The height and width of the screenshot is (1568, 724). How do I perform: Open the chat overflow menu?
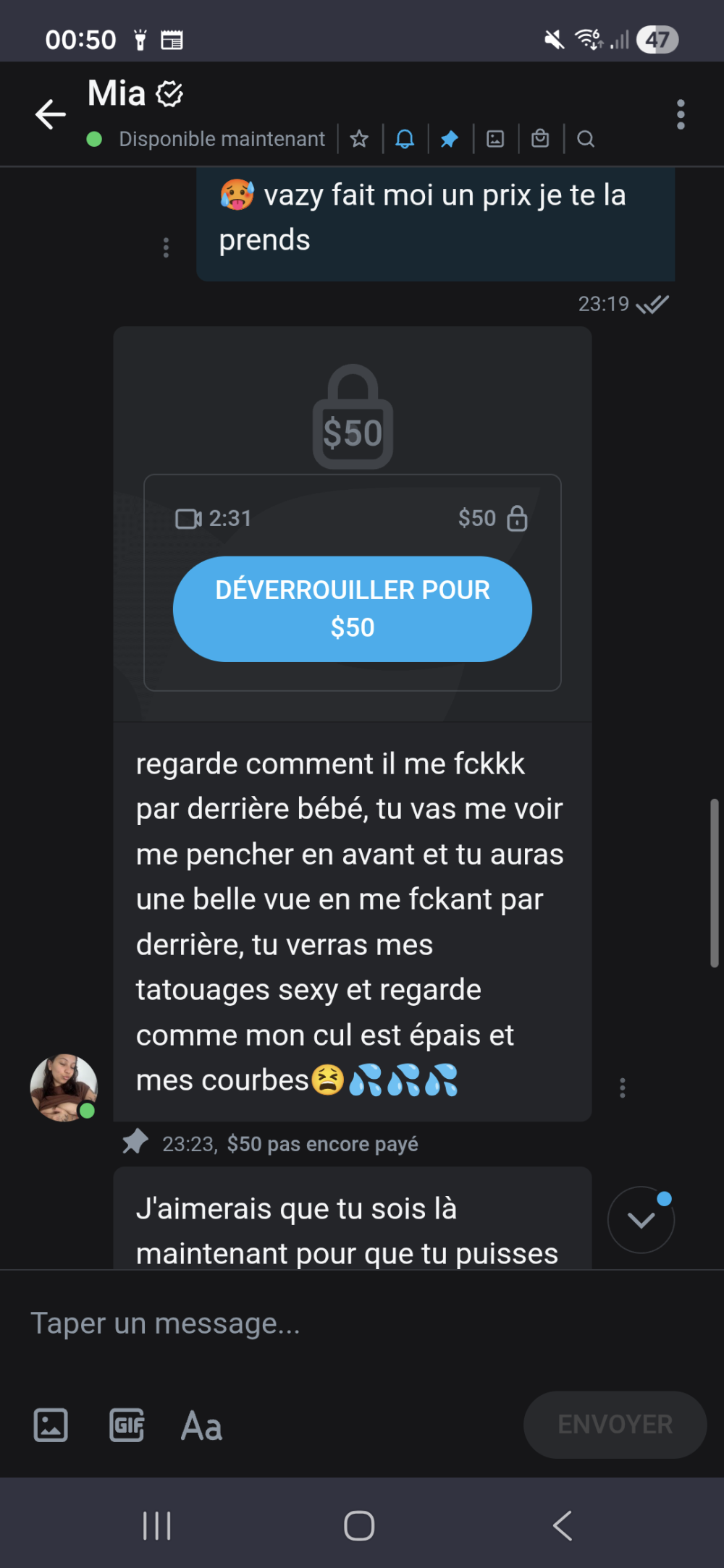tap(680, 115)
